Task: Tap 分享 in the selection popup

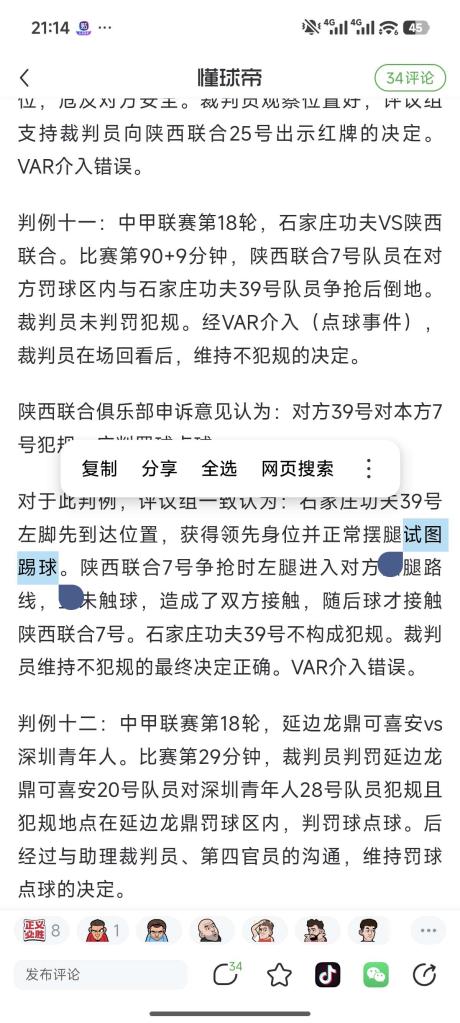Action: (x=159, y=468)
